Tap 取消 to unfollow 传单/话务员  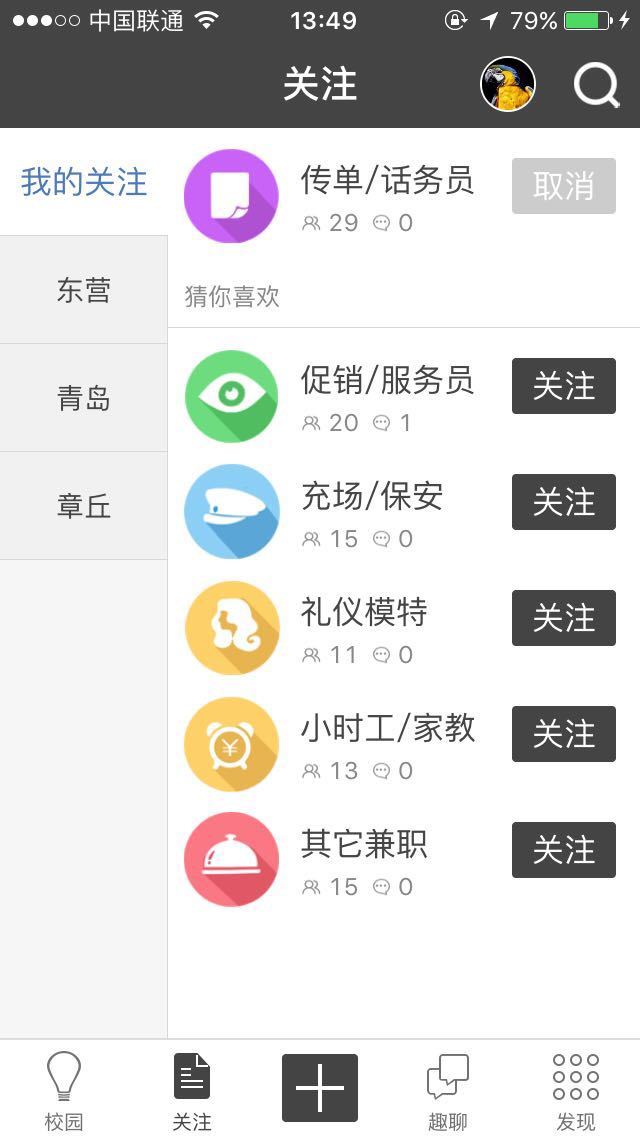(563, 186)
